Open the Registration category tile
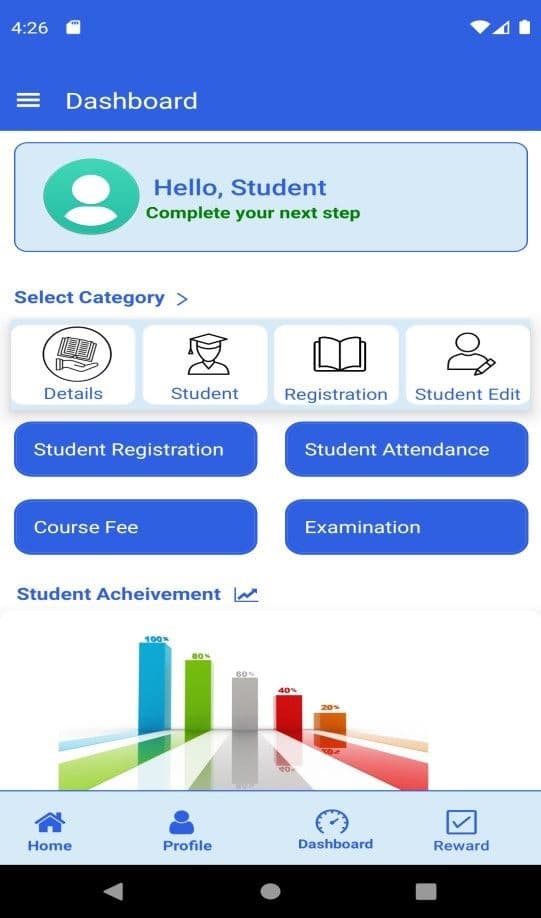This screenshot has width=541, height=918. (336, 365)
